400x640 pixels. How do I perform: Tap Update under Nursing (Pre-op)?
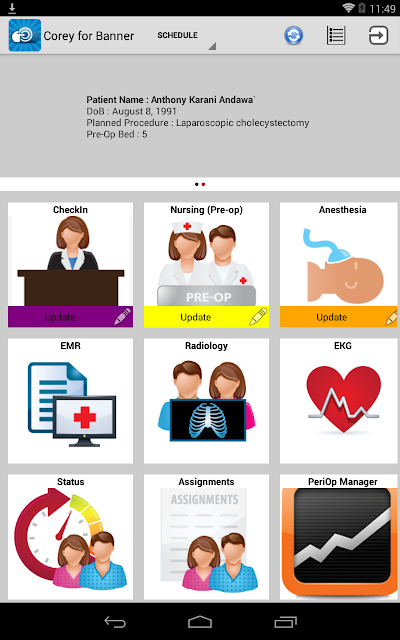point(207,317)
